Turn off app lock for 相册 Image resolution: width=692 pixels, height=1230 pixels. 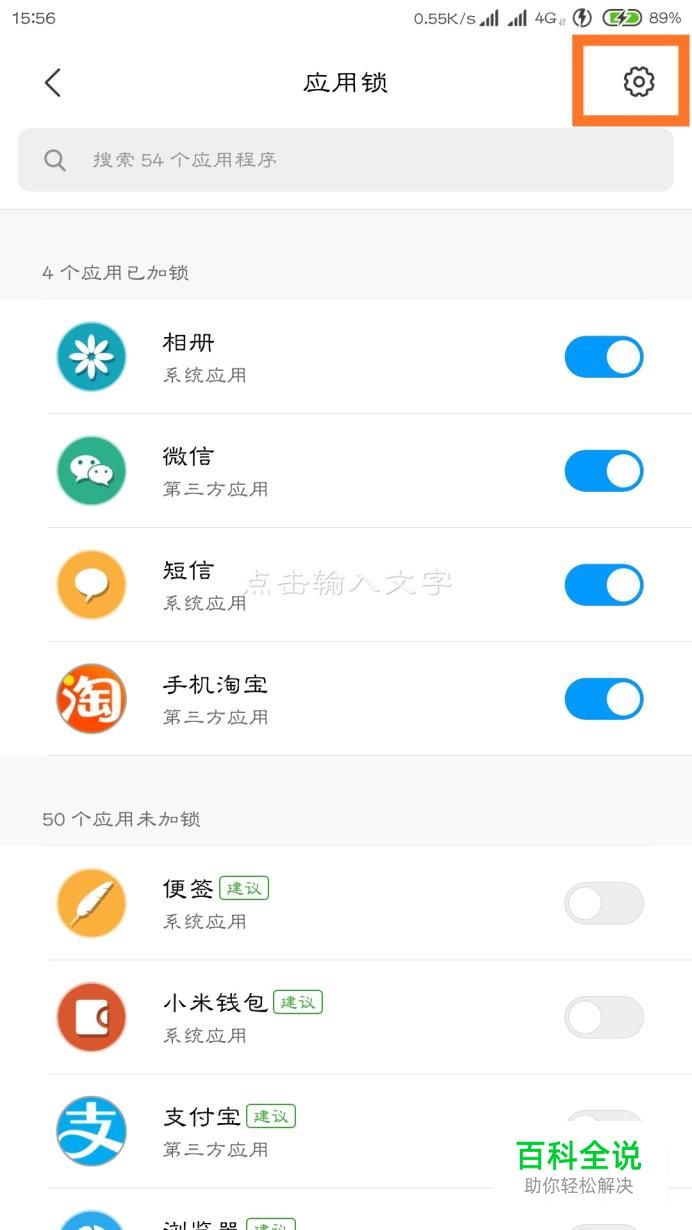pyautogui.click(x=604, y=357)
